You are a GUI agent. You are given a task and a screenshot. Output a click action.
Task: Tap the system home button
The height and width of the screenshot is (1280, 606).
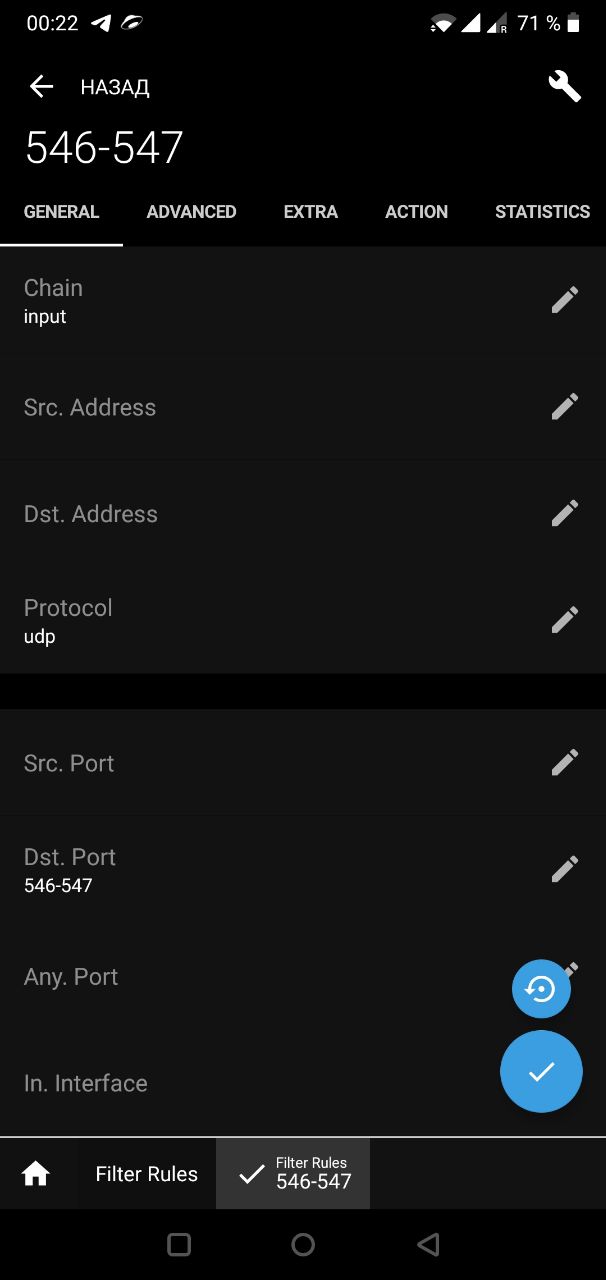coord(303,1244)
